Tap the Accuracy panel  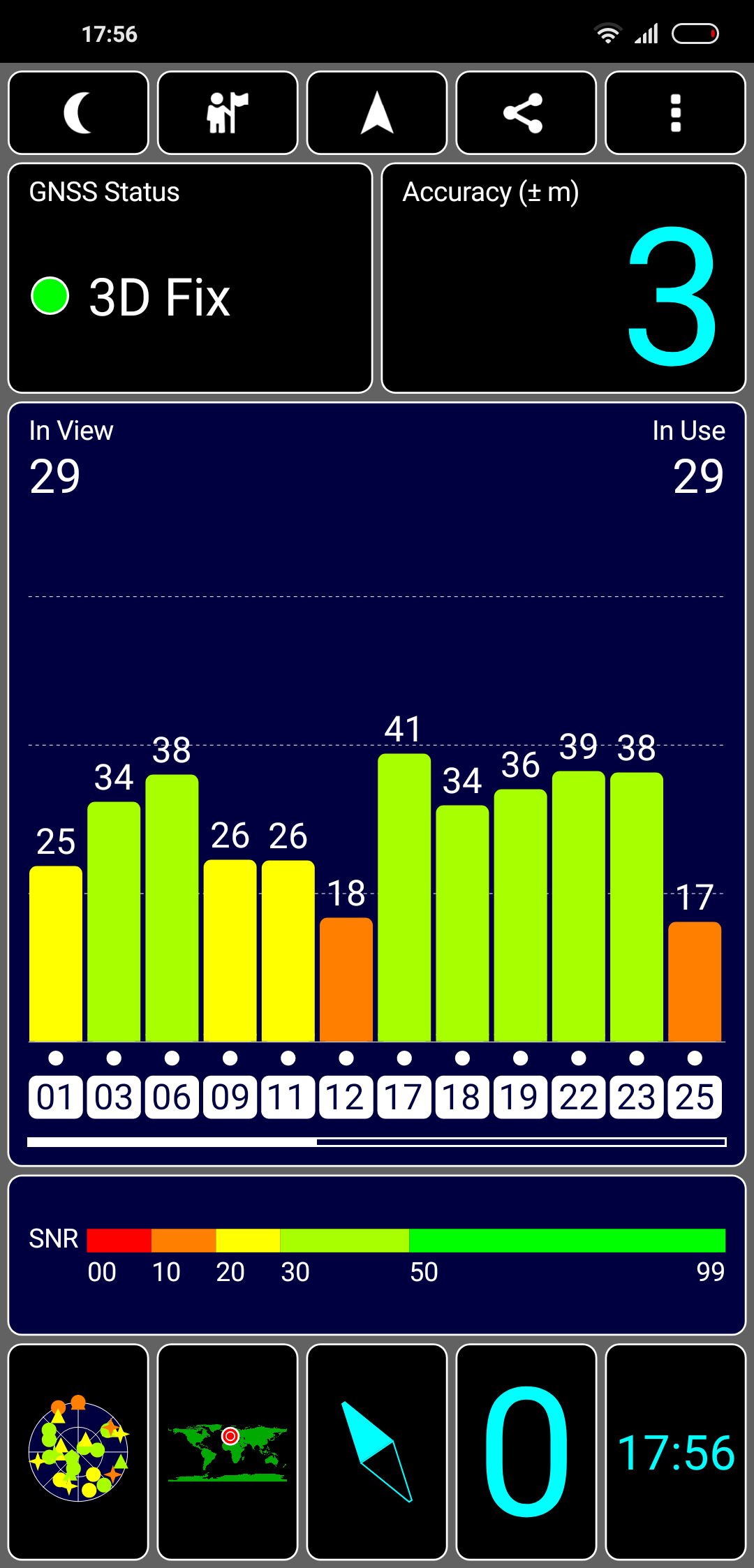coord(564,278)
